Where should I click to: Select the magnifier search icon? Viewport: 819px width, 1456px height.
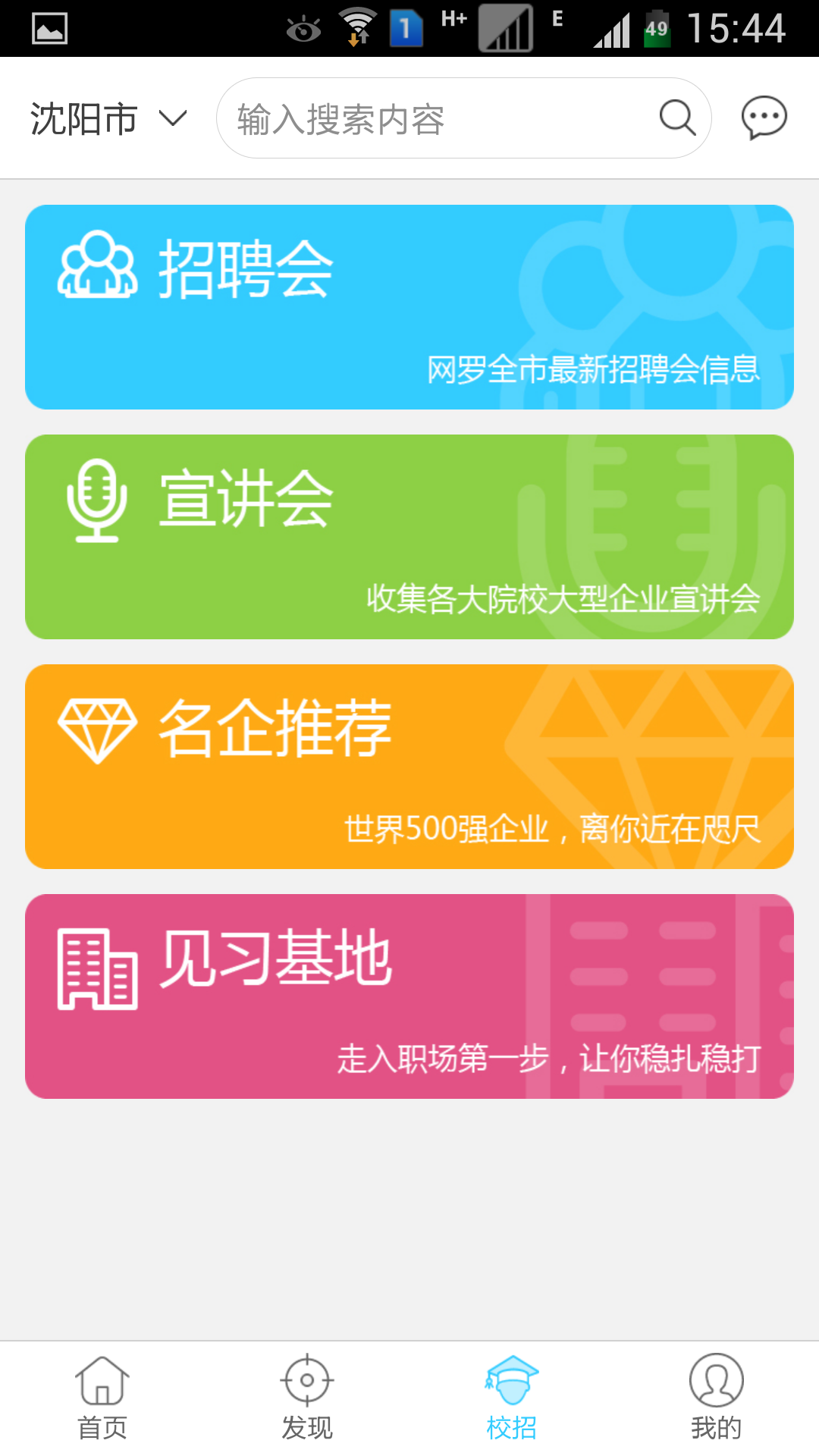(x=676, y=118)
